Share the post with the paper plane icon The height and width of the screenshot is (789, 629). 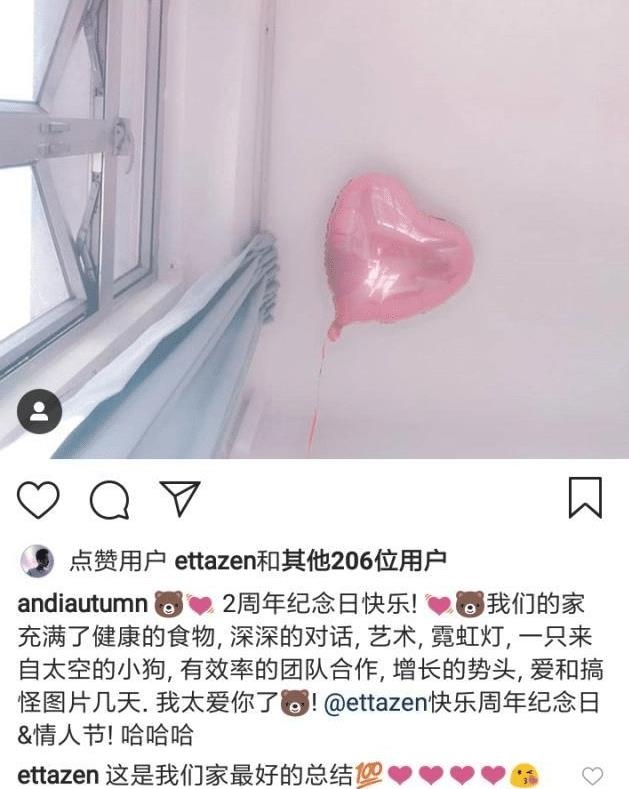click(179, 497)
